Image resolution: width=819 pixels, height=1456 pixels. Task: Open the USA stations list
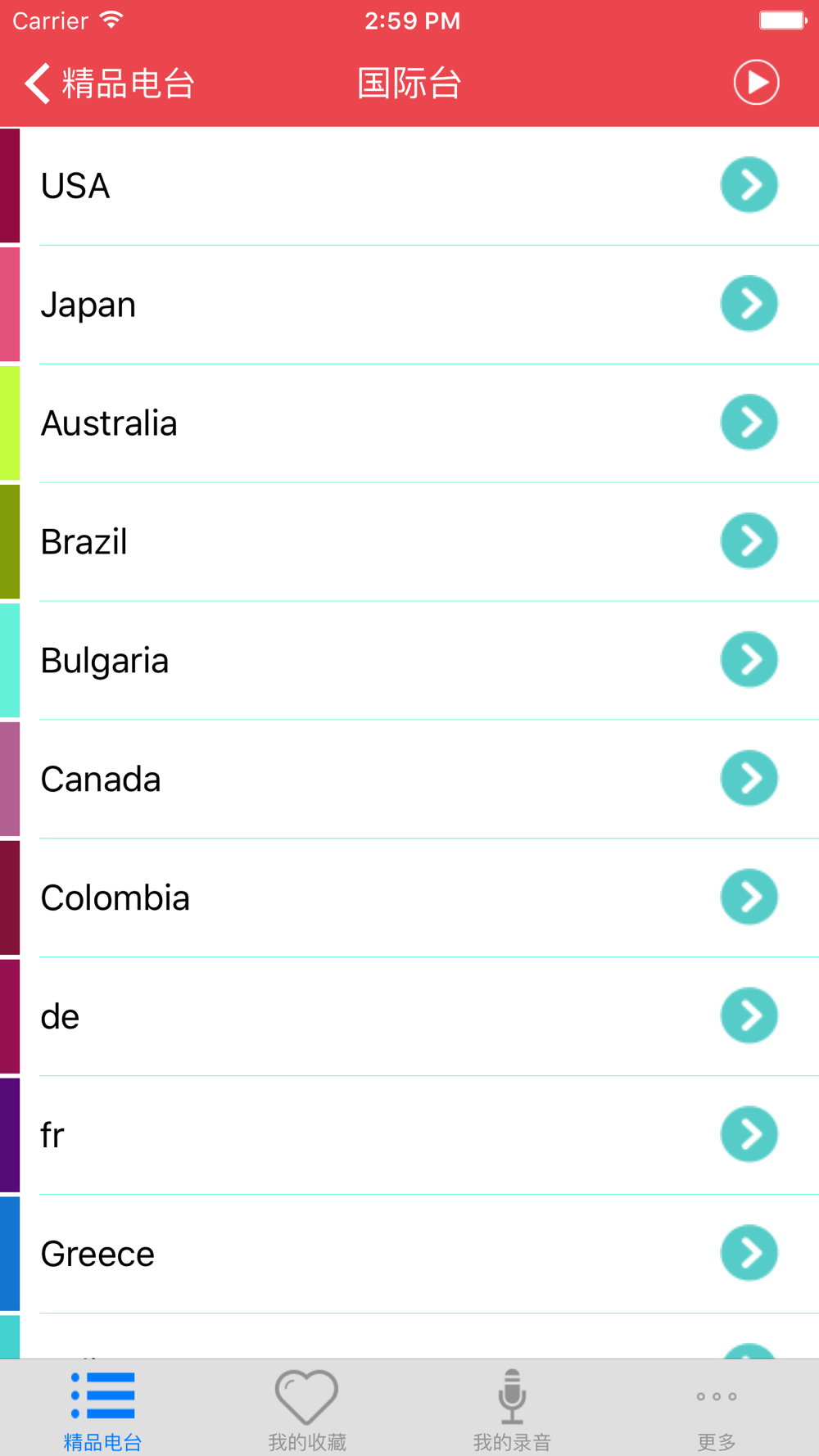click(x=409, y=186)
